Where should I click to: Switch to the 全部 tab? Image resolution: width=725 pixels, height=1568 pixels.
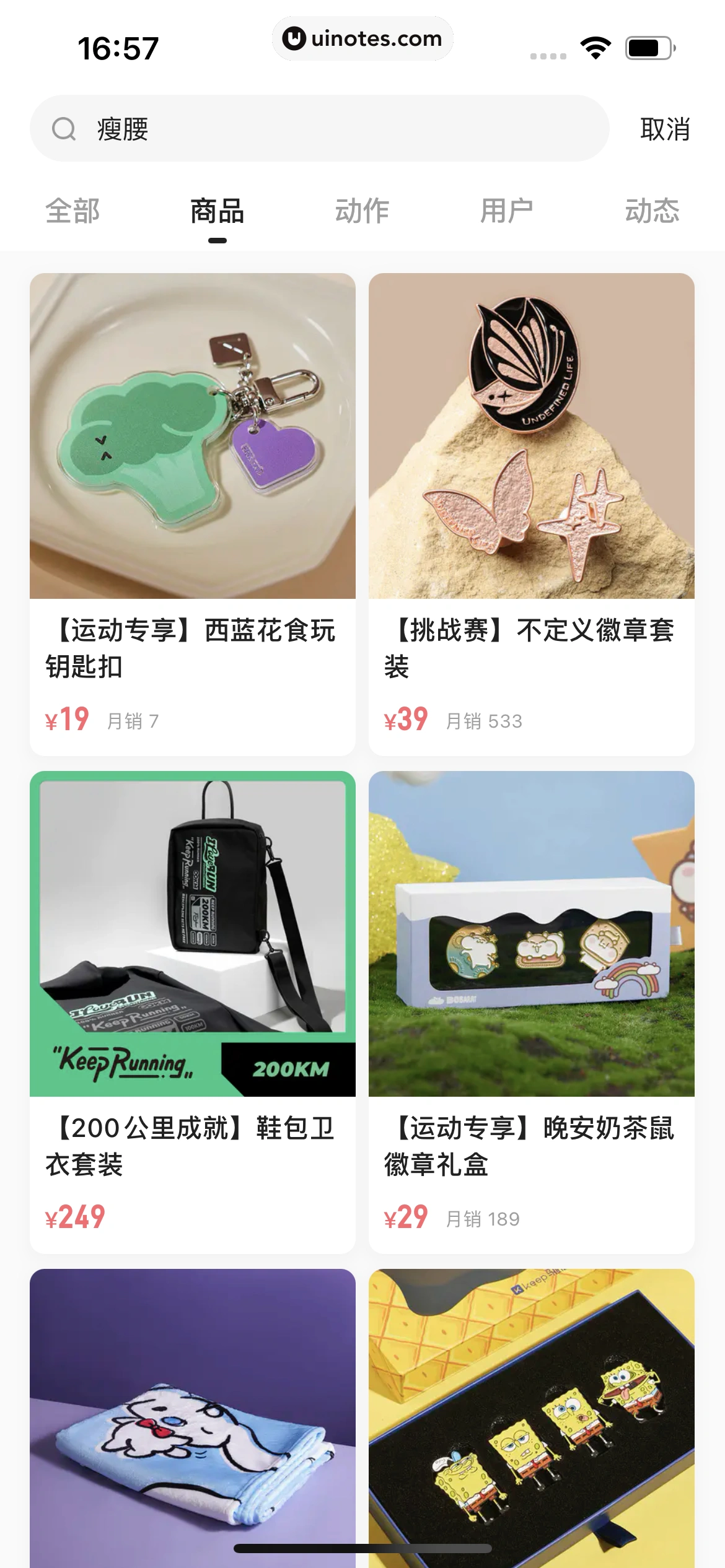[x=72, y=211]
